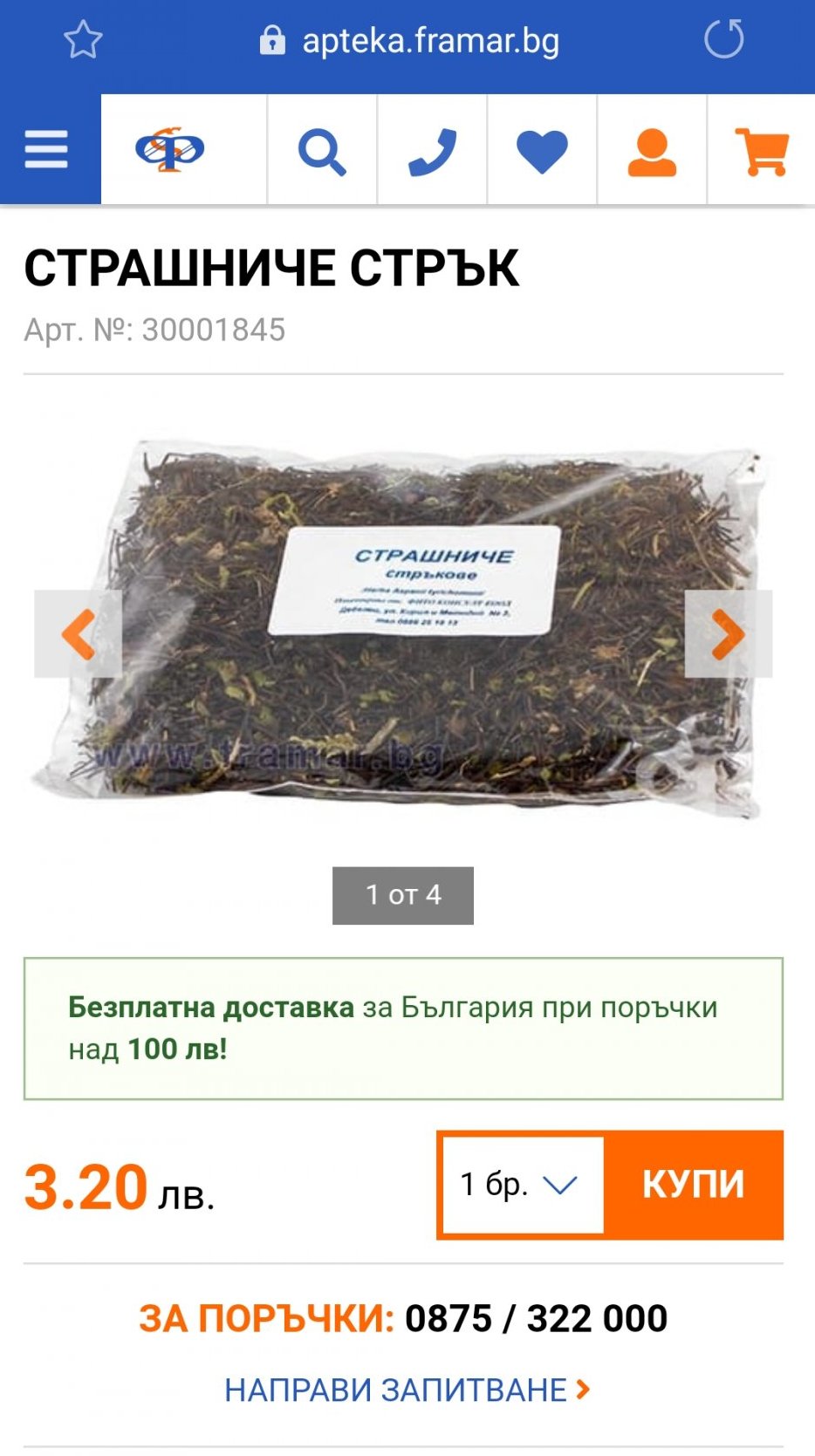Go to the Framar logo homepage
Viewport: 815px width, 1456px height.
(x=171, y=150)
